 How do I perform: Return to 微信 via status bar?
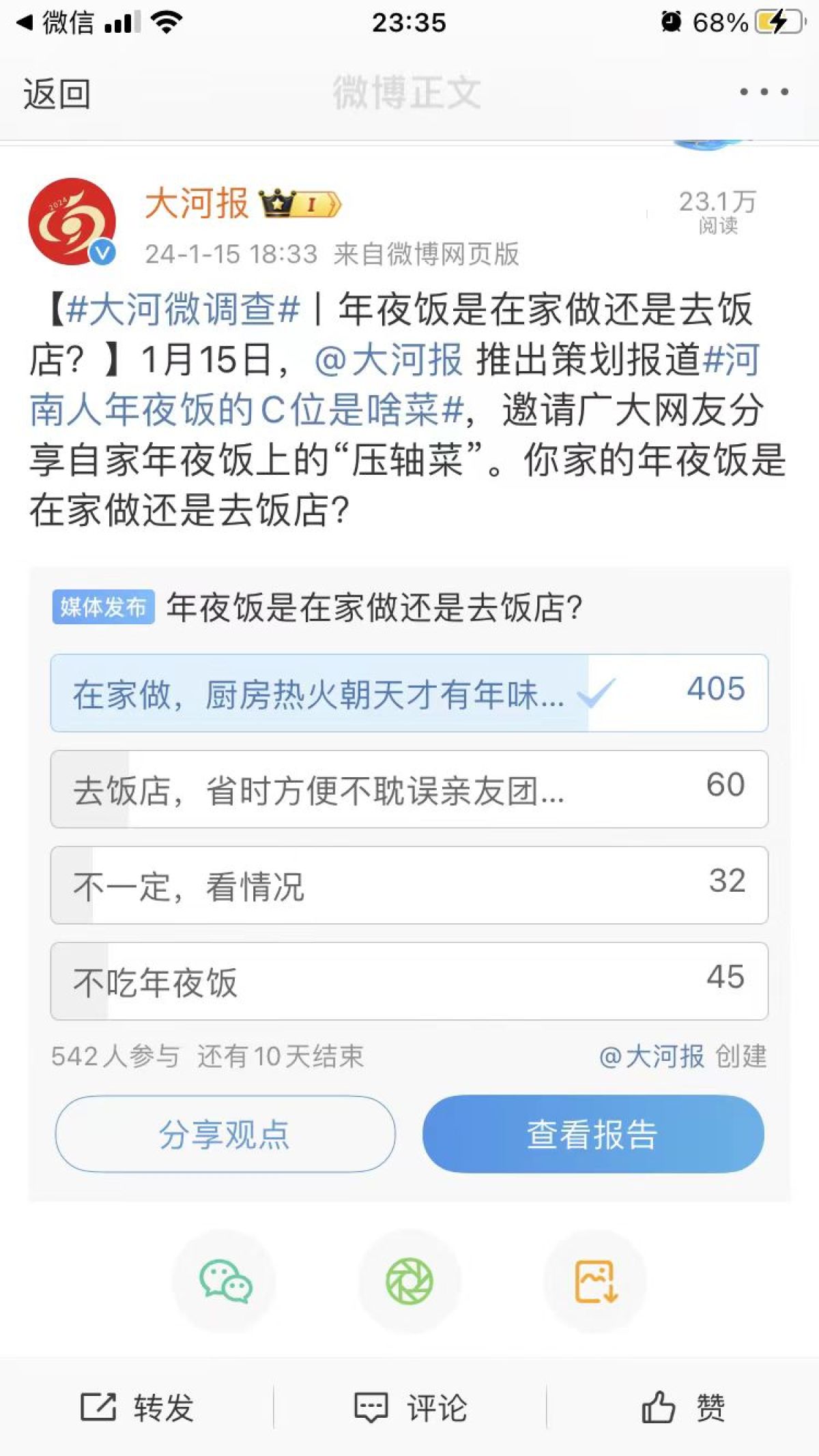[55, 23]
